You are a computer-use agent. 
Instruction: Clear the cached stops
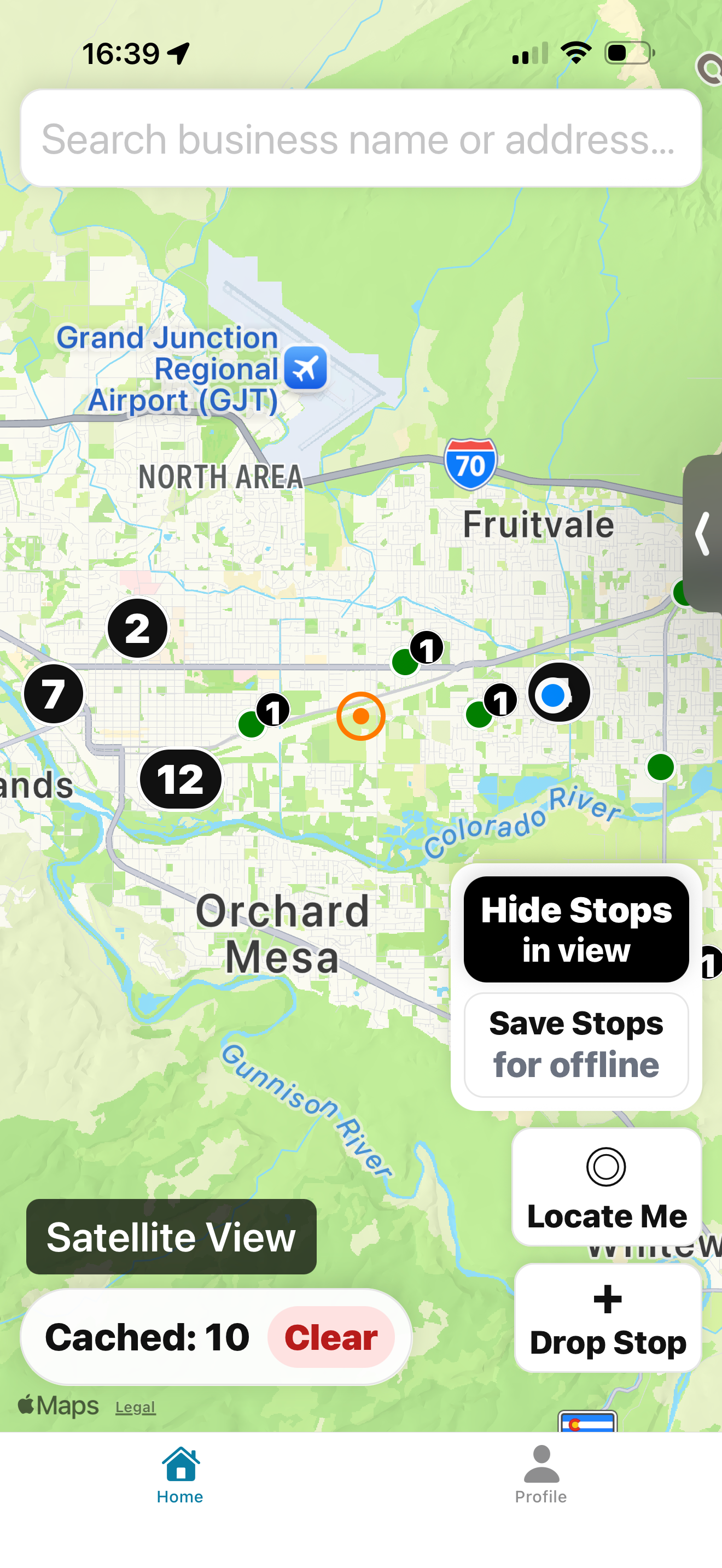pyautogui.click(x=330, y=1337)
